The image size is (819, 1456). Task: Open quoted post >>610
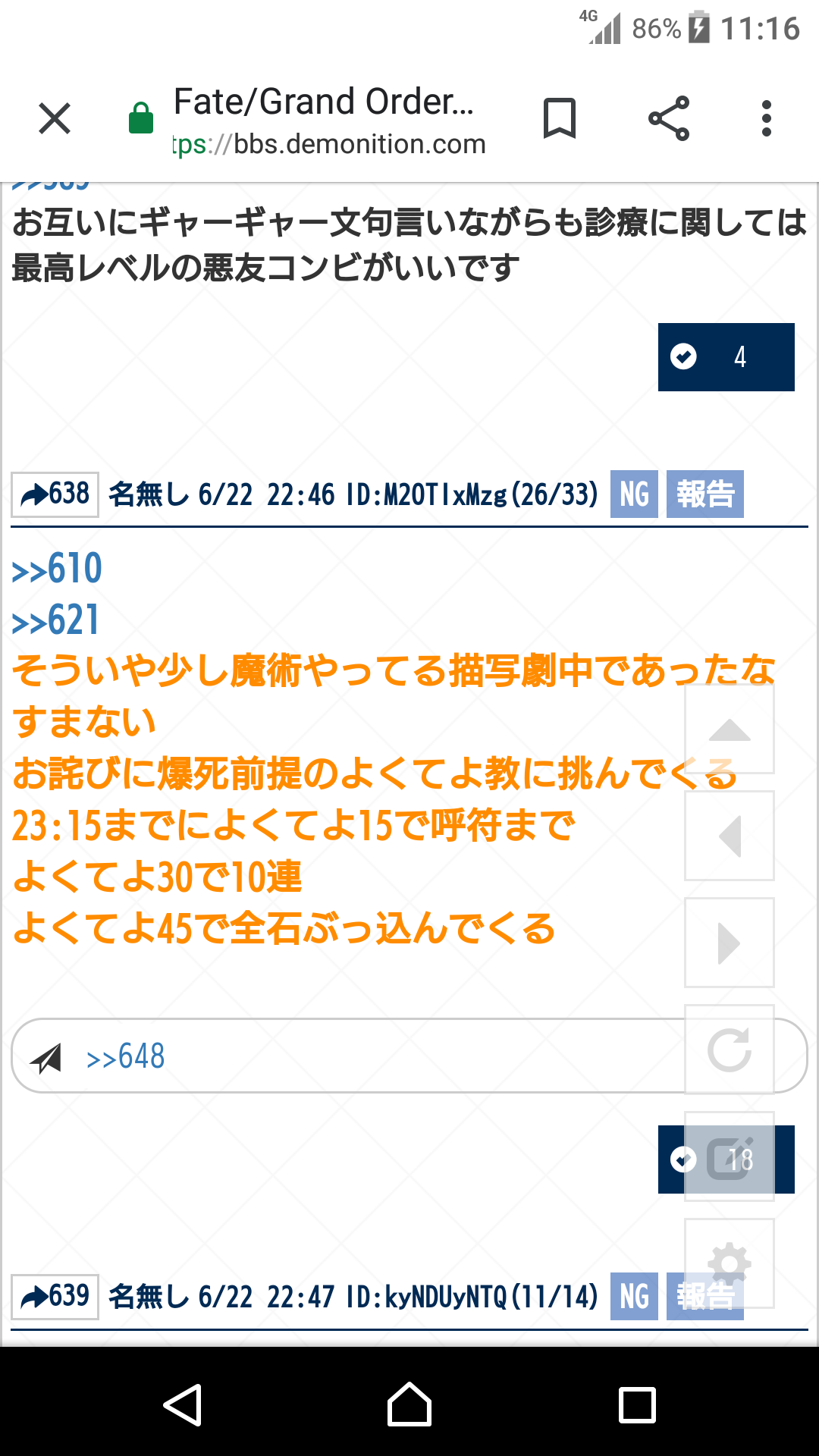pyautogui.click(x=58, y=570)
